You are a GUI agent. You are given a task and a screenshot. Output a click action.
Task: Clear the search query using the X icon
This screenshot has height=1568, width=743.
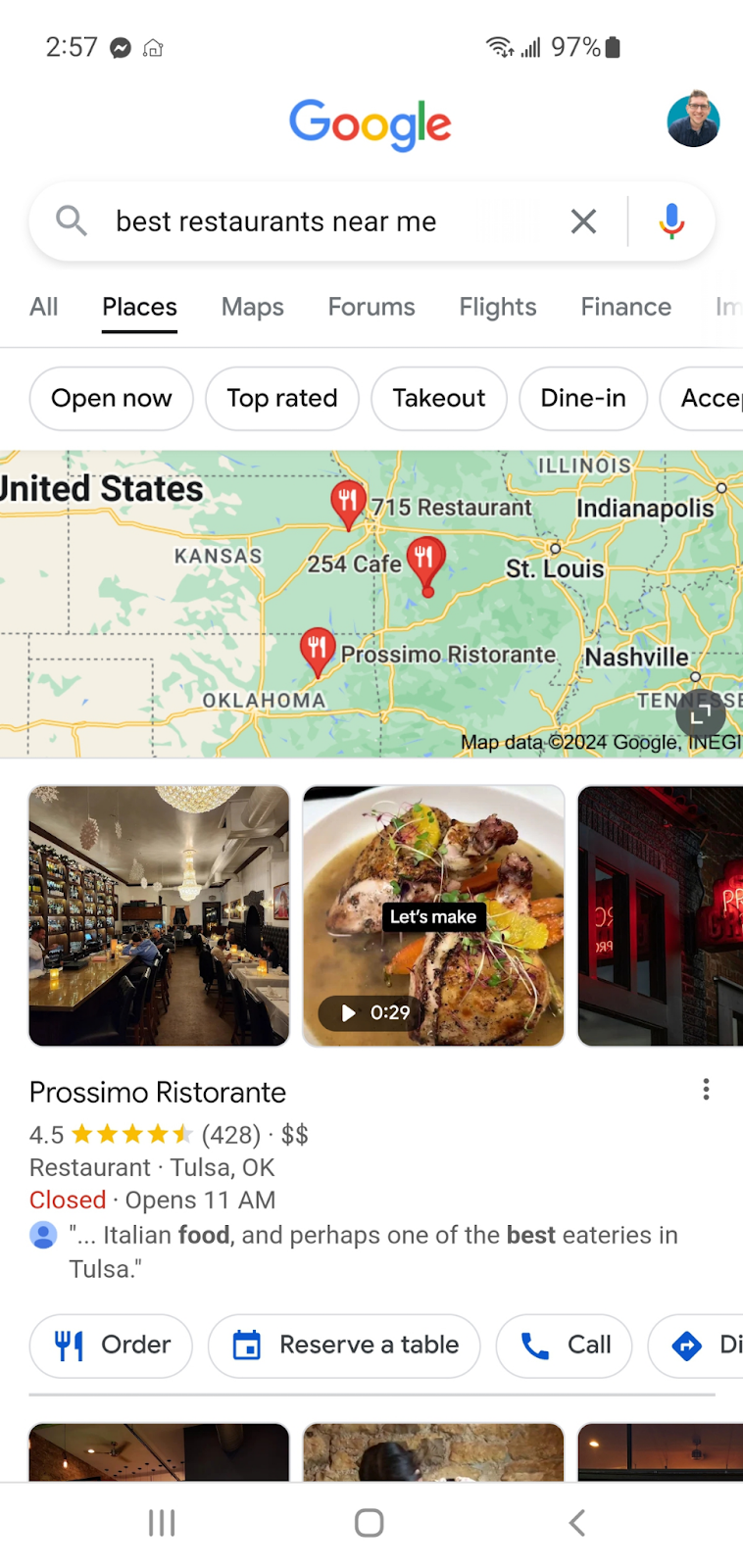583,221
